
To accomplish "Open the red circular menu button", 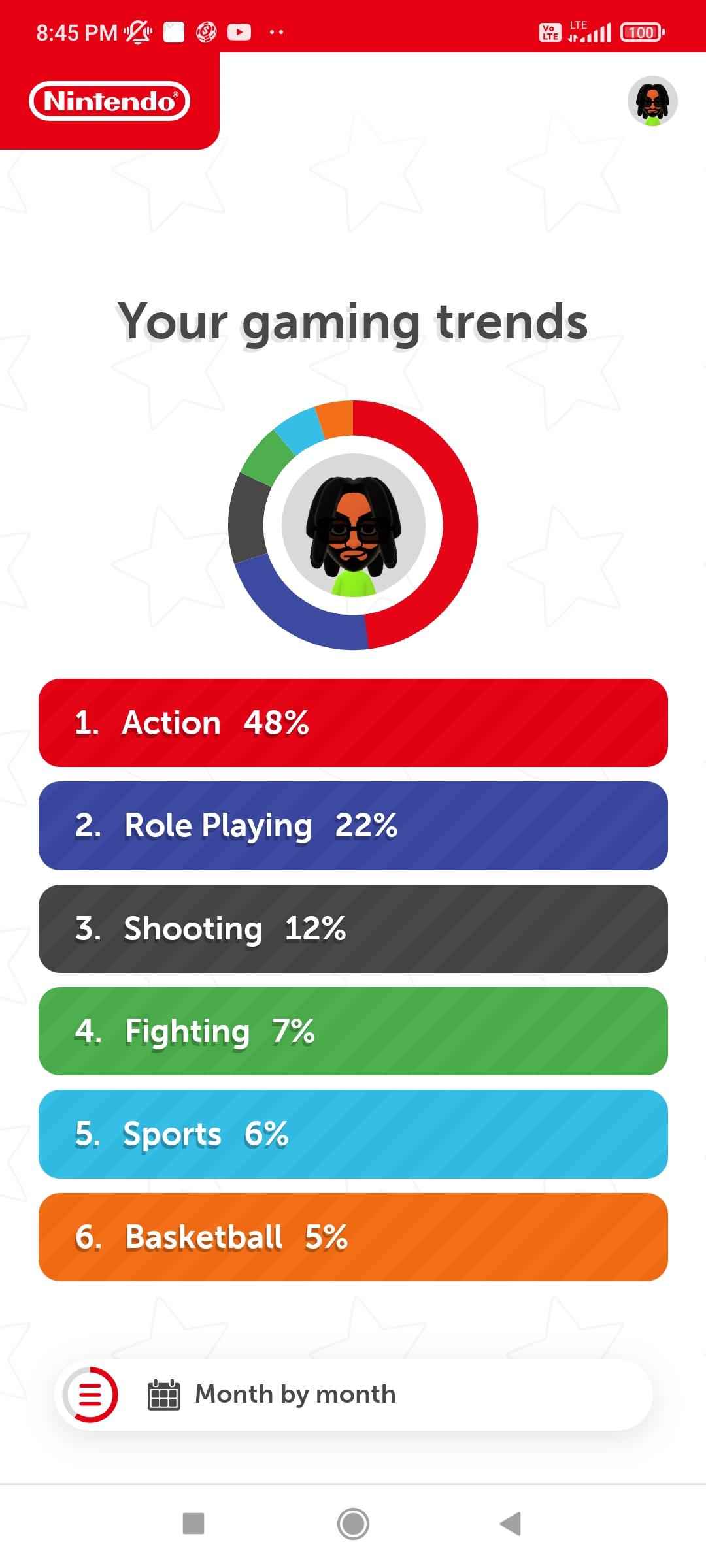I will point(91,1394).
